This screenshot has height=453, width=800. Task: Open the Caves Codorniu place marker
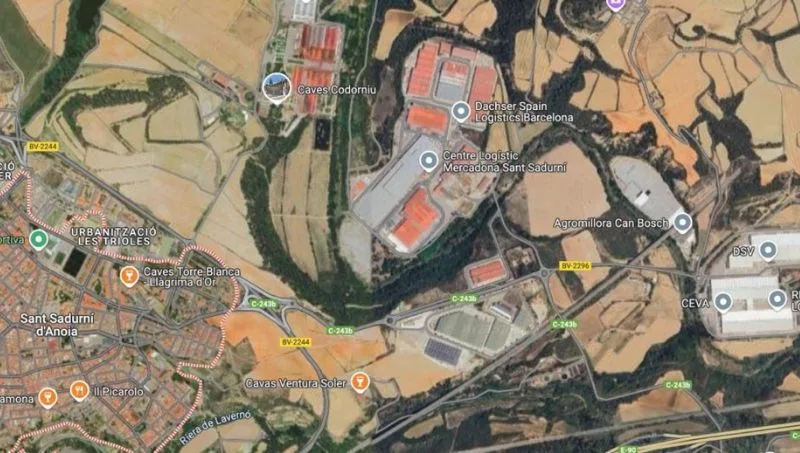(275, 87)
